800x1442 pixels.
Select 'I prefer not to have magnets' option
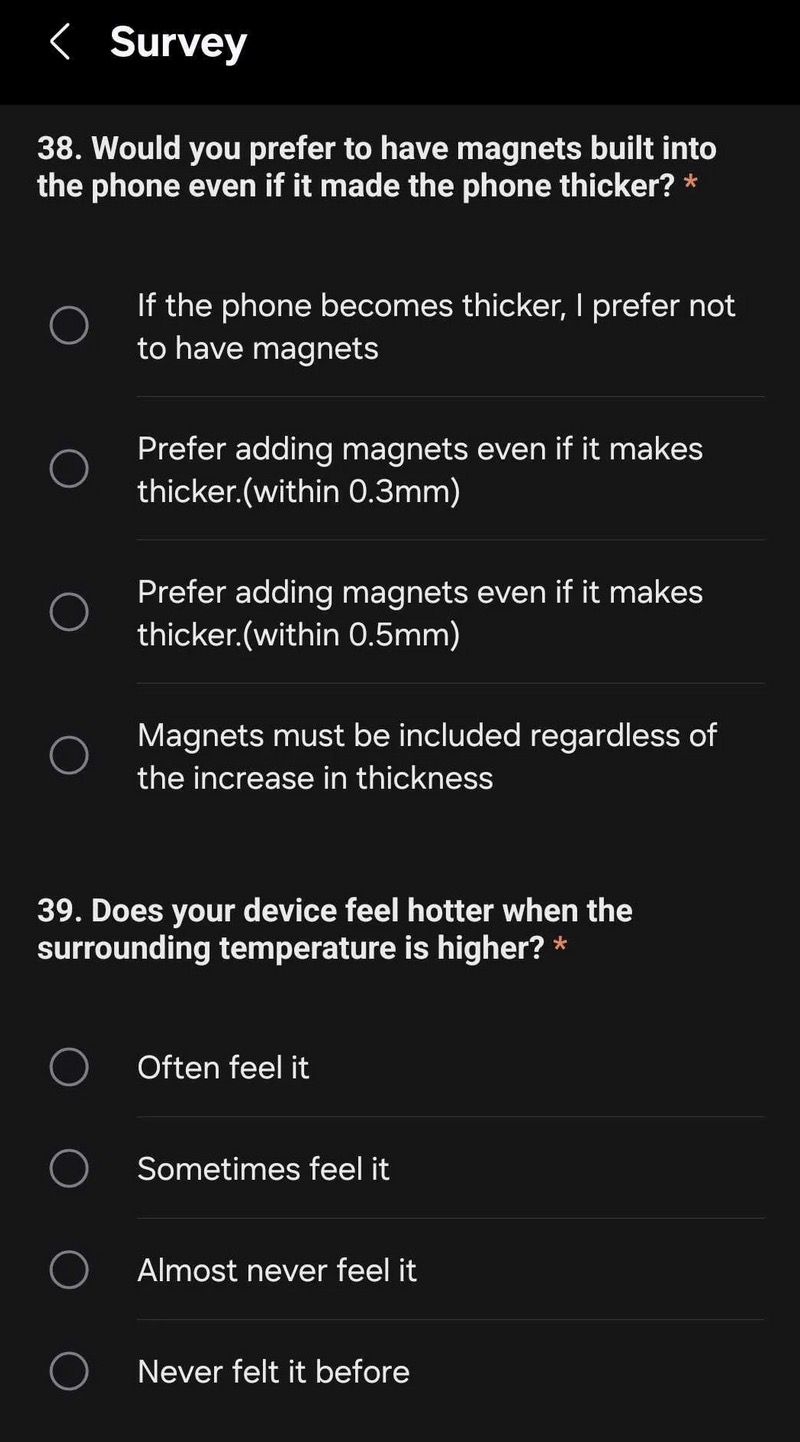69,326
